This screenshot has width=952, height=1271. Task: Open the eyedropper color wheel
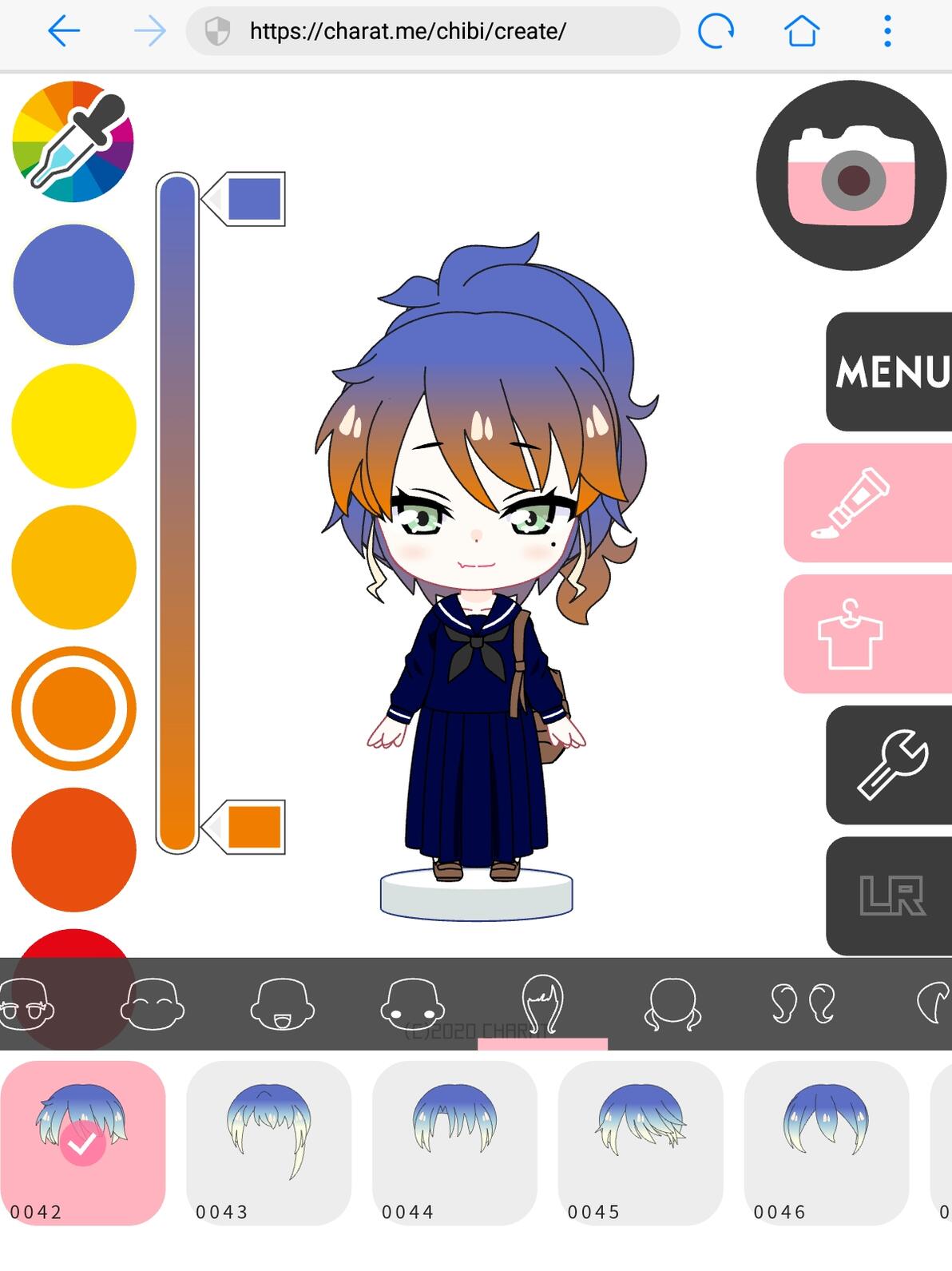[73, 141]
